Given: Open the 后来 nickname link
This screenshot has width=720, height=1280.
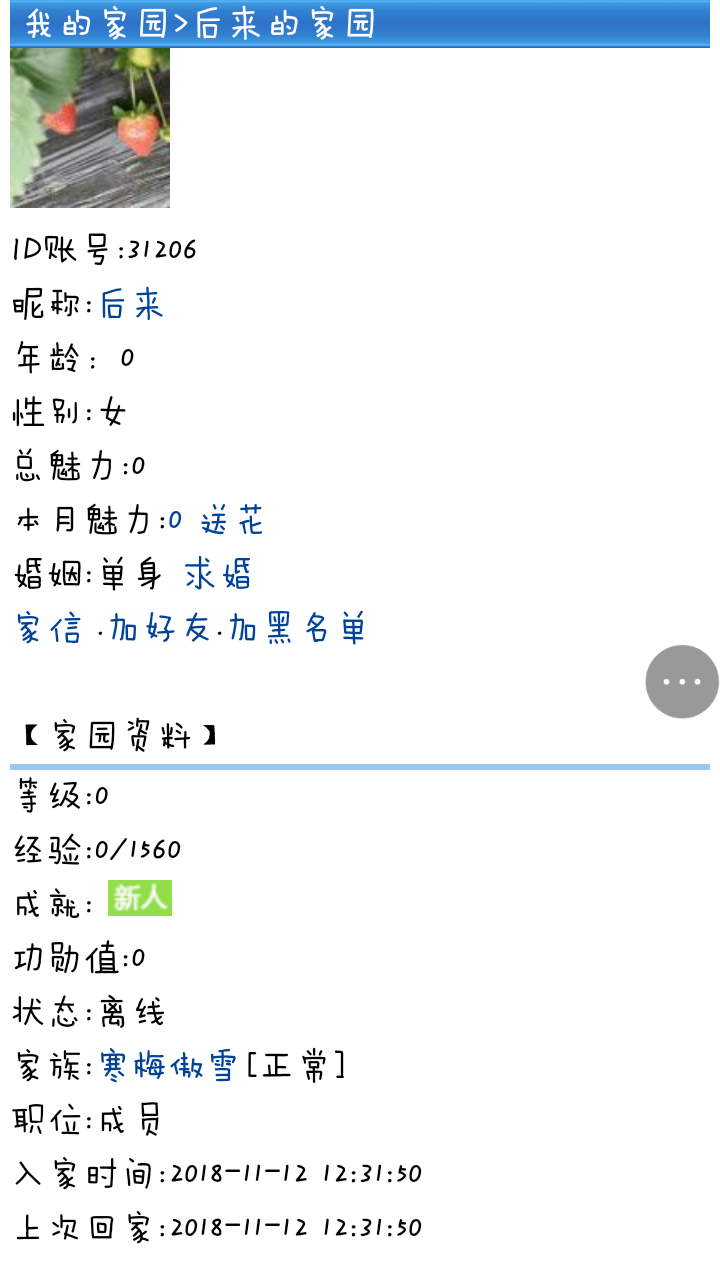Looking at the screenshot, I should (x=131, y=304).
